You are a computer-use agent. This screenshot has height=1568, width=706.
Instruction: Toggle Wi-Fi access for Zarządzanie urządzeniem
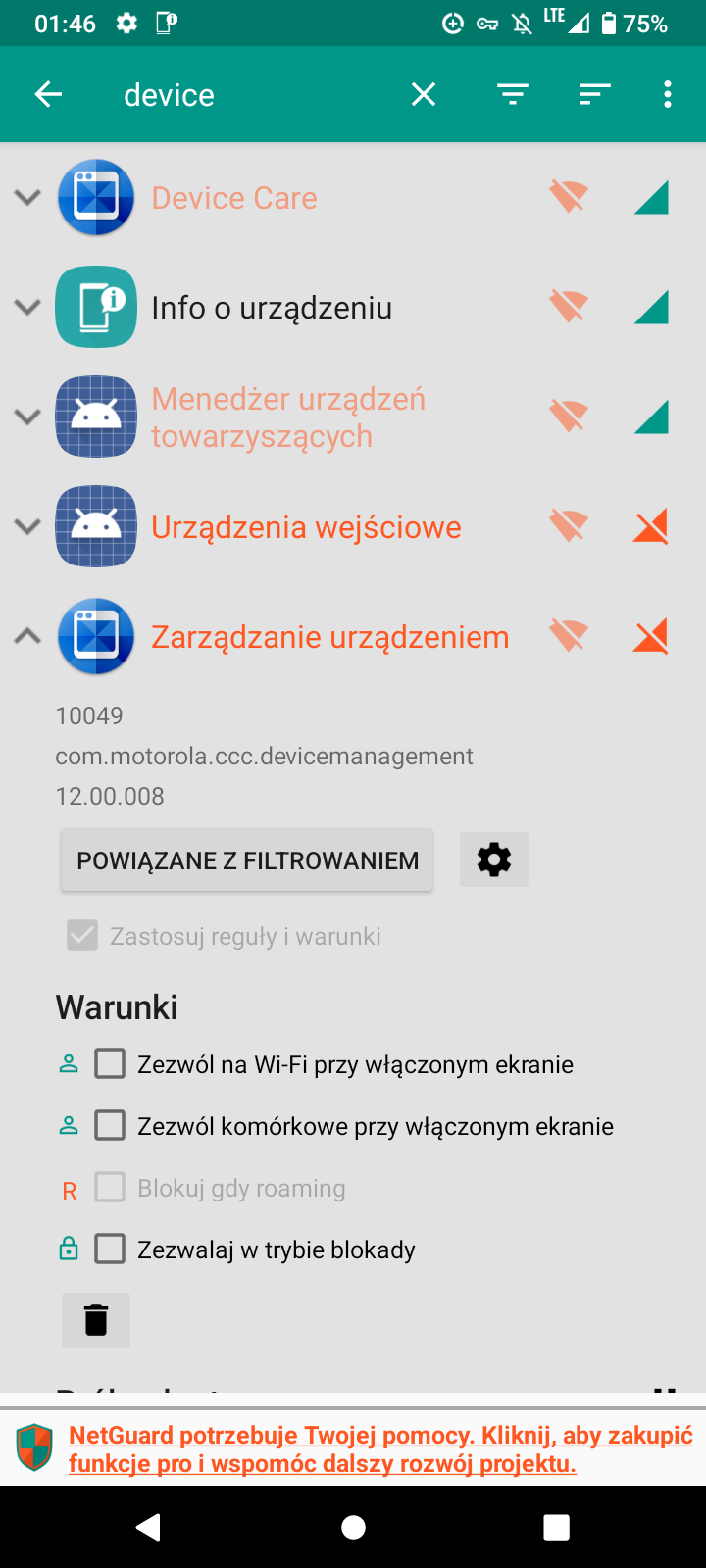pos(568,636)
